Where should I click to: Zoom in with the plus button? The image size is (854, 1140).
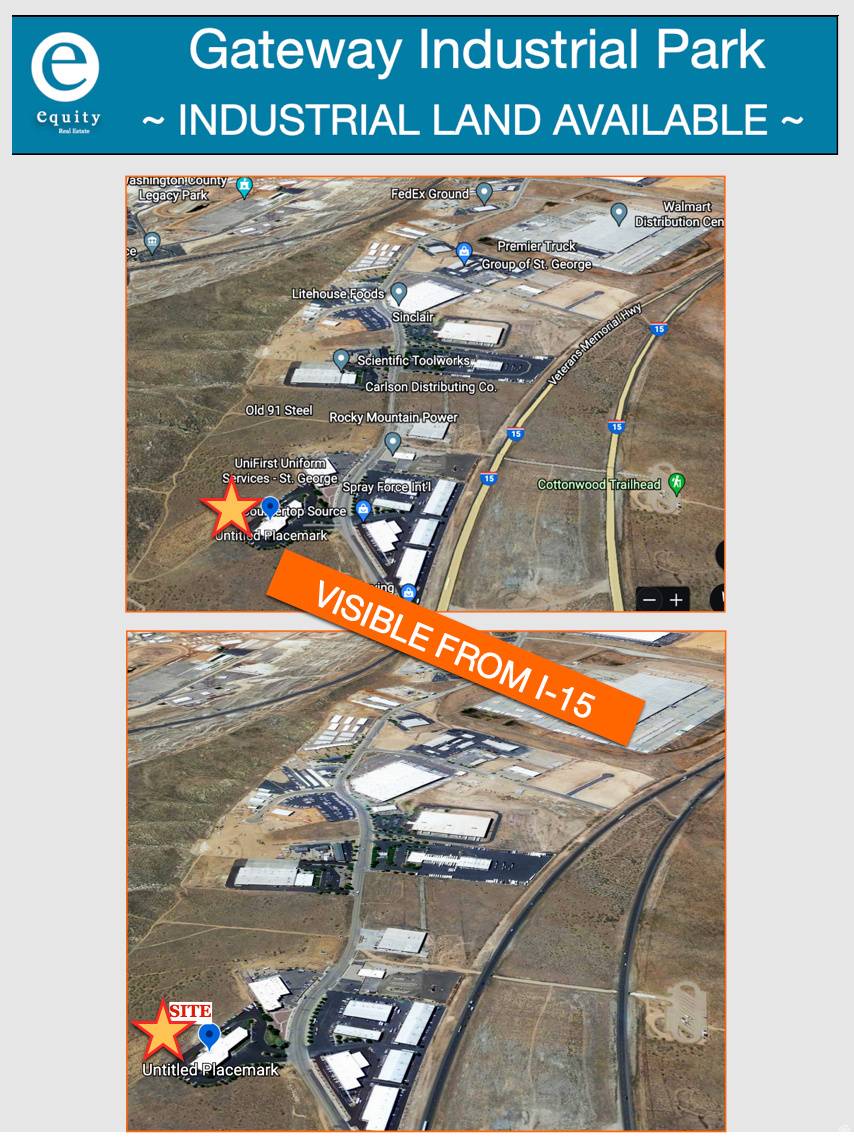tap(677, 598)
